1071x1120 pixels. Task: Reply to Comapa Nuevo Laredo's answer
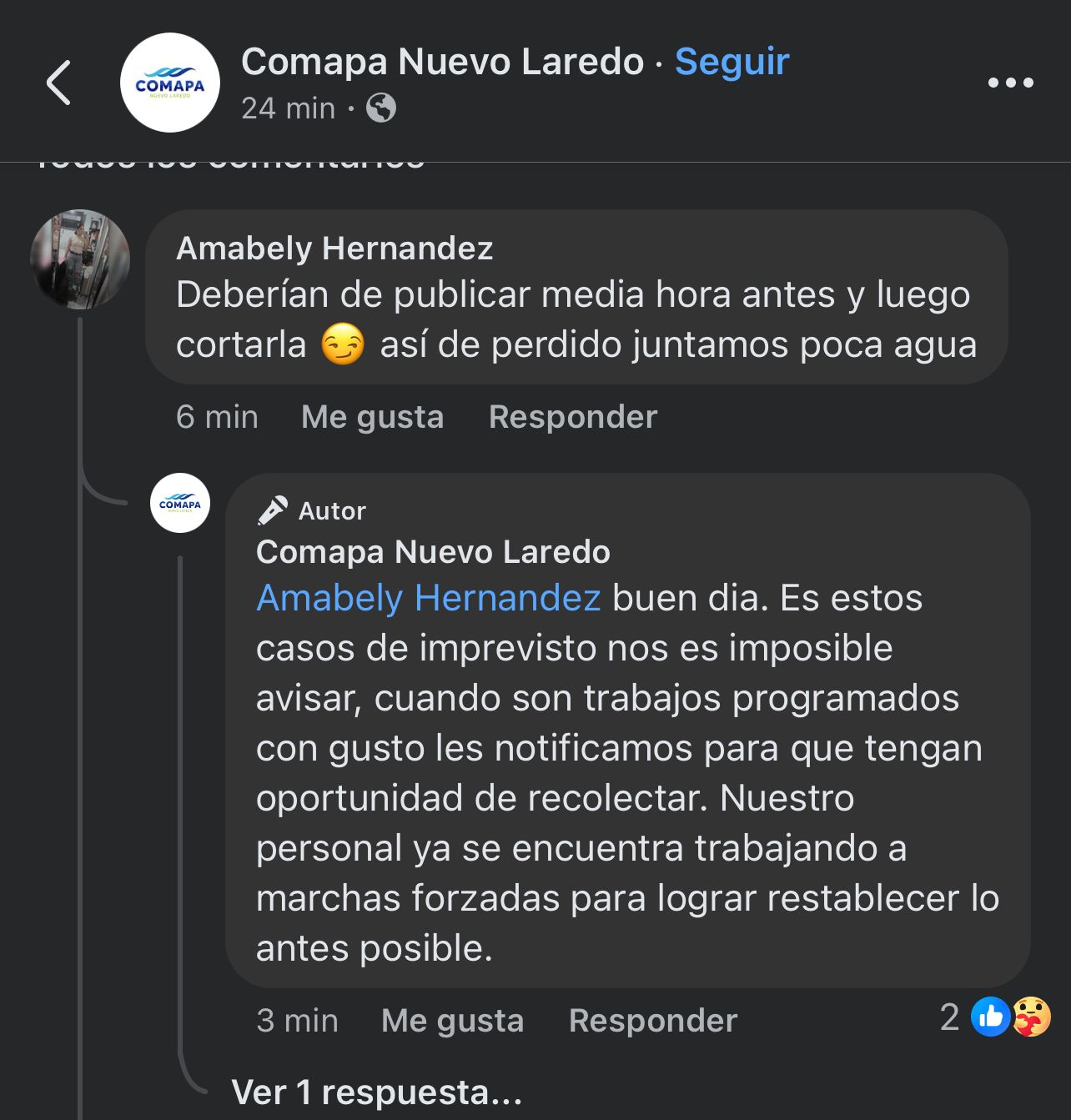tap(653, 1021)
